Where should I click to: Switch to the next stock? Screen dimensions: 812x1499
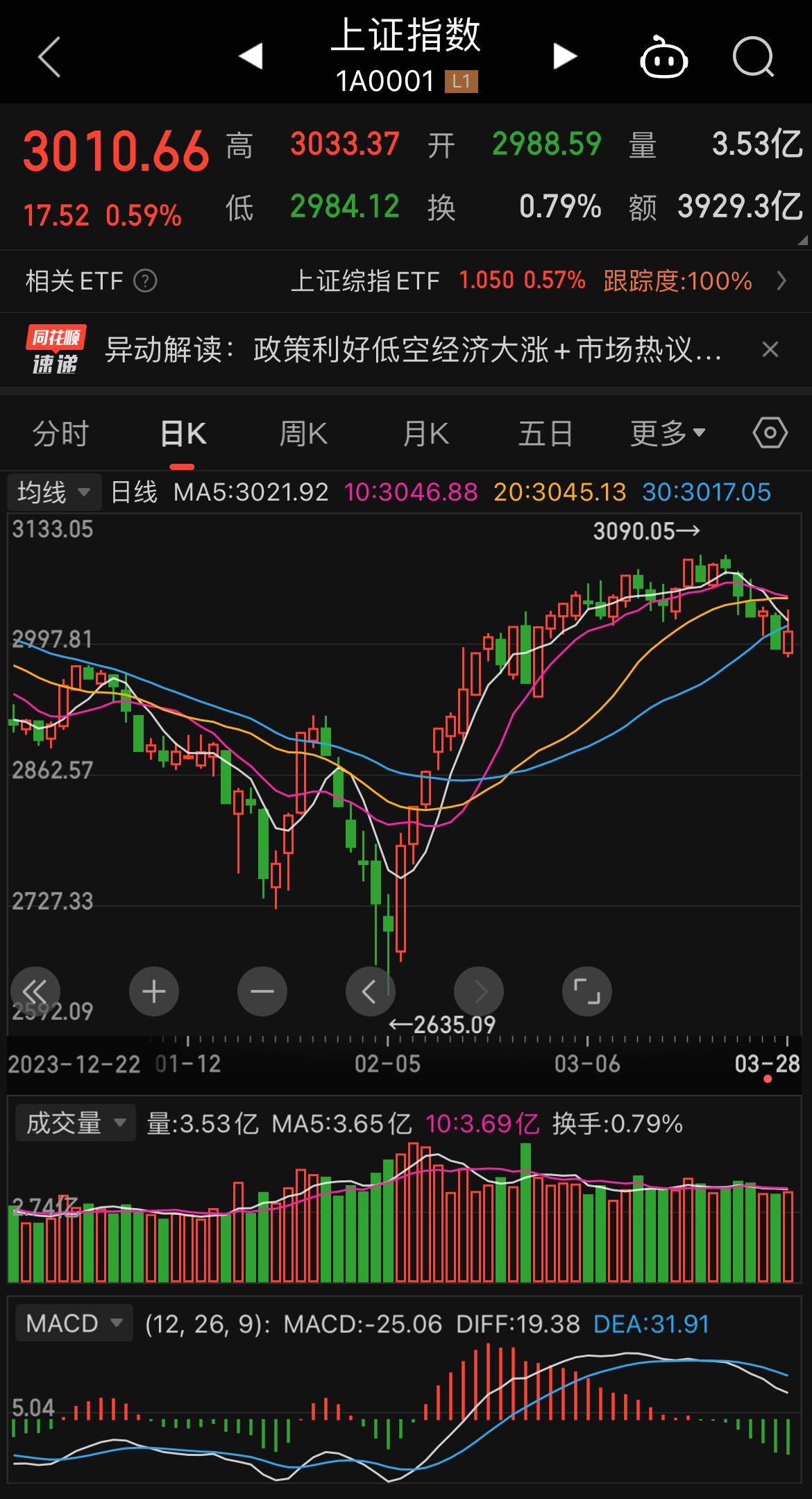point(564,56)
